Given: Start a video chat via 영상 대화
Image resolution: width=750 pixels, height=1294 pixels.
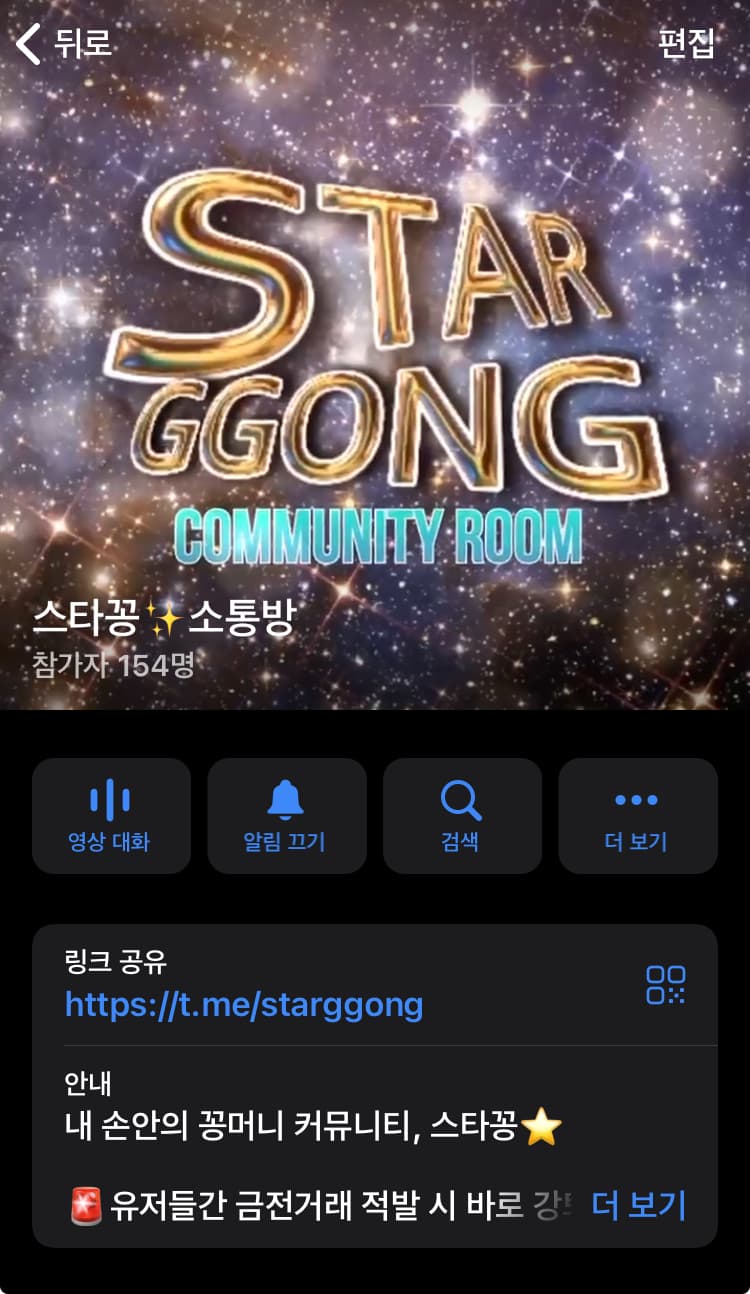Looking at the screenshot, I should [110, 816].
